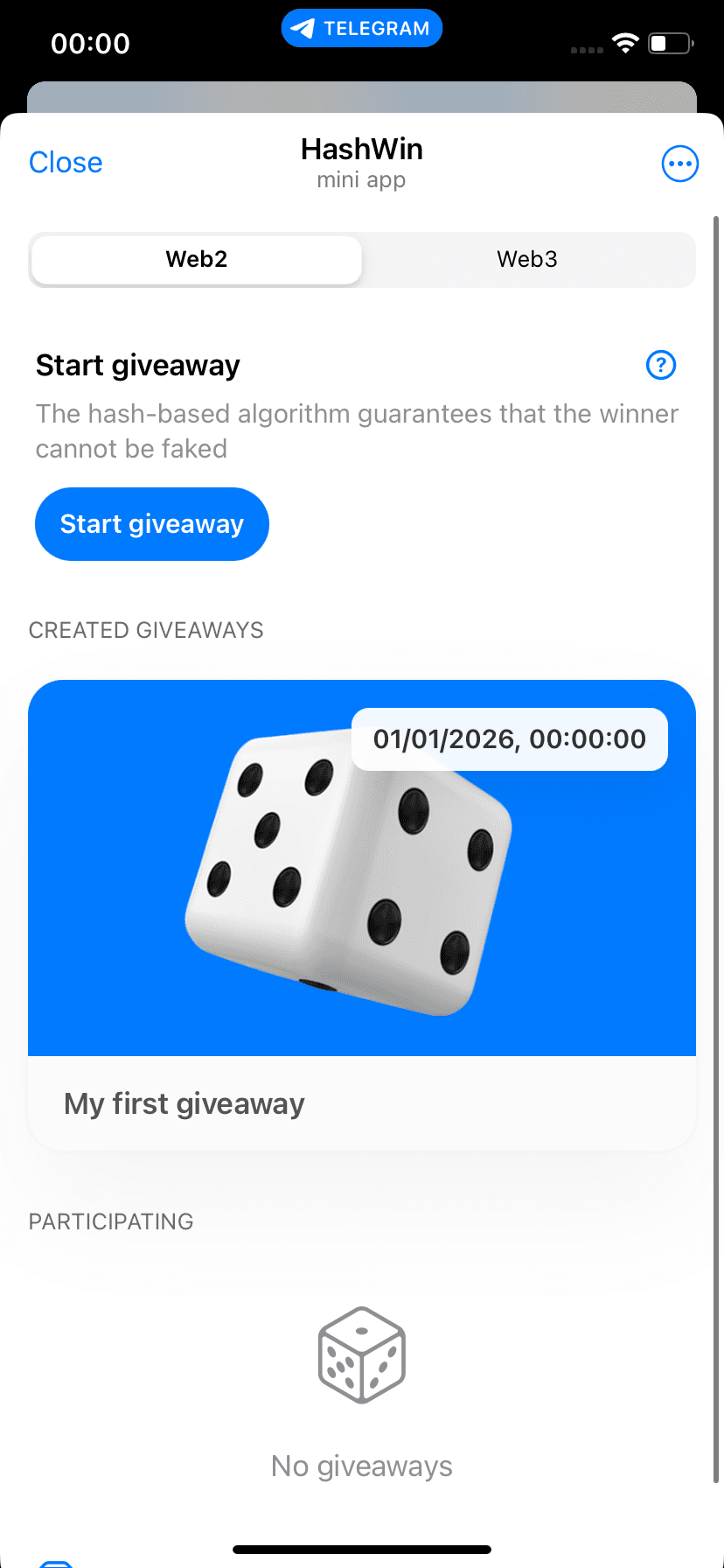
Task: Return to Telegram via the status pill
Action: click(x=362, y=29)
